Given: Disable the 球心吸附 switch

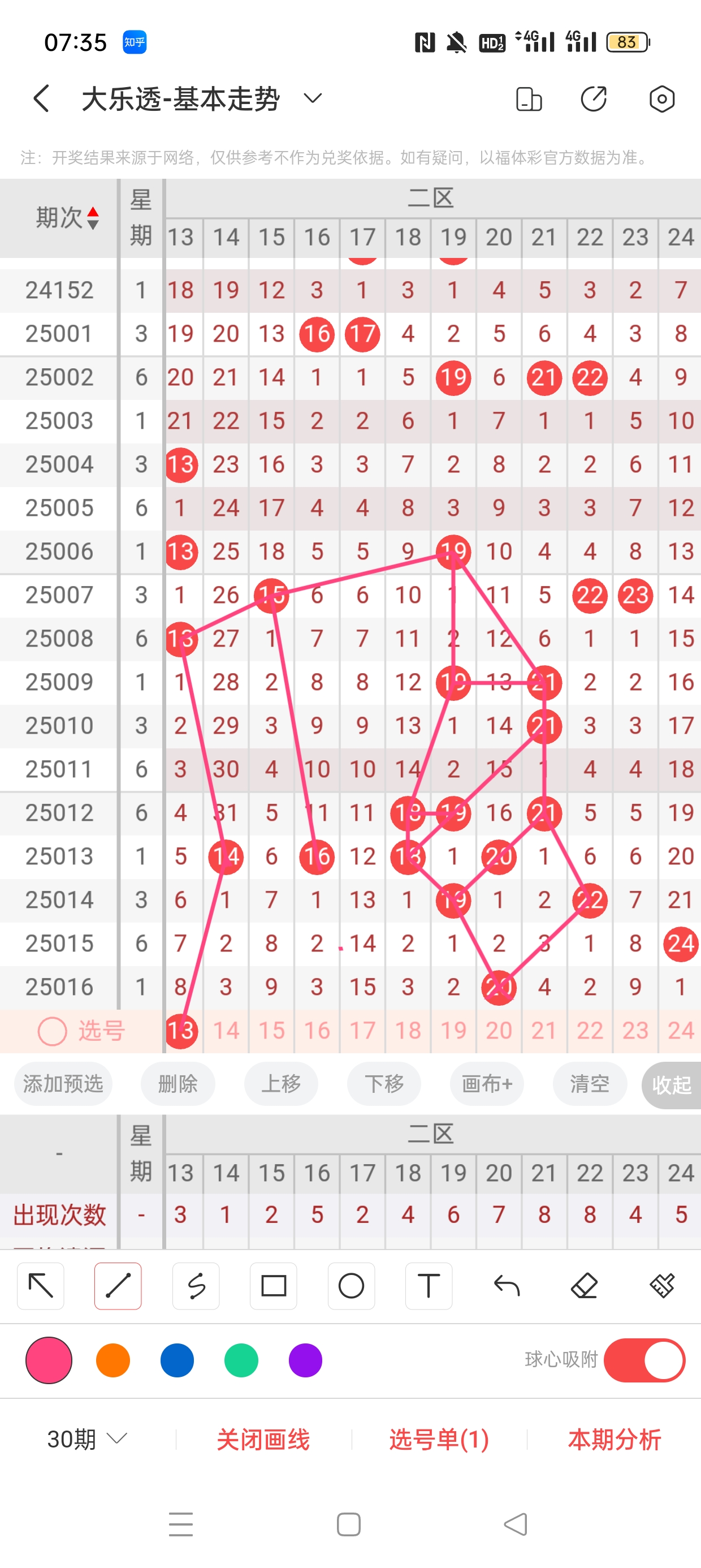Looking at the screenshot, I should point(644,1360).
